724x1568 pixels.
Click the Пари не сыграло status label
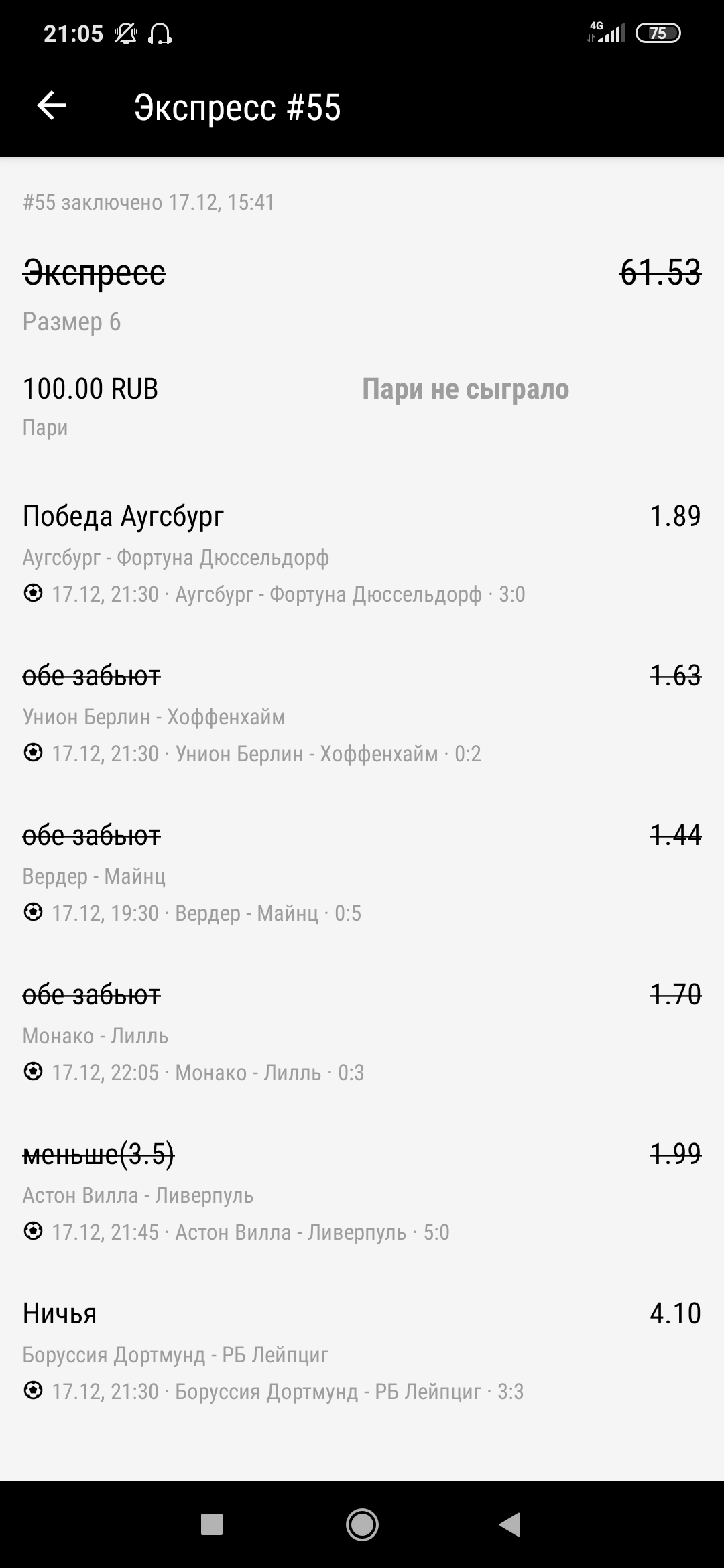466,390
